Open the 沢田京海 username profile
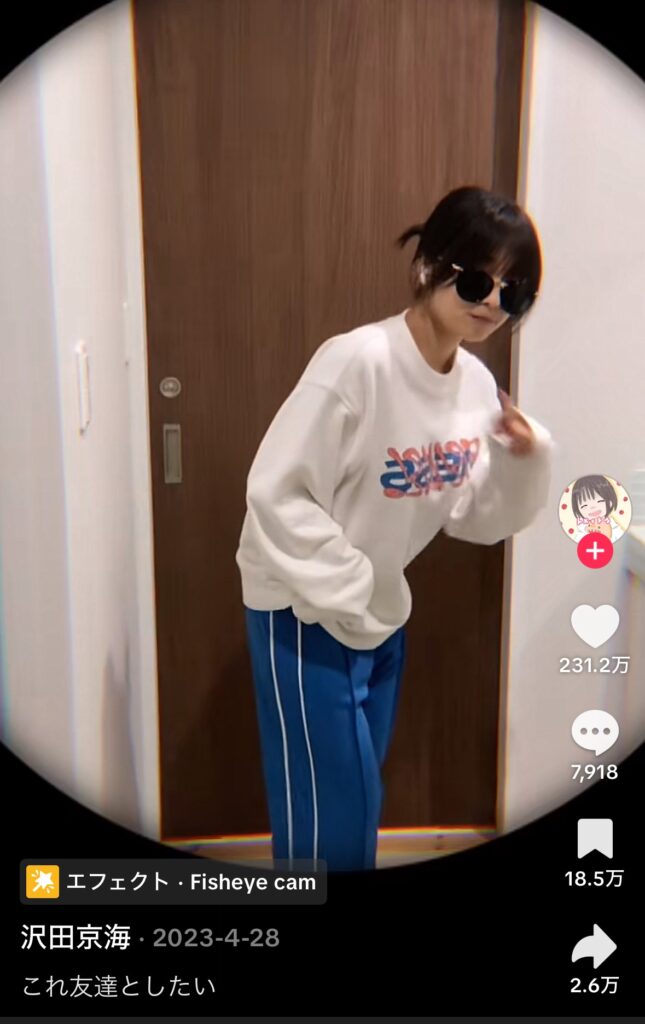This screenshot has width=645, height=1024. coord(76,938)
